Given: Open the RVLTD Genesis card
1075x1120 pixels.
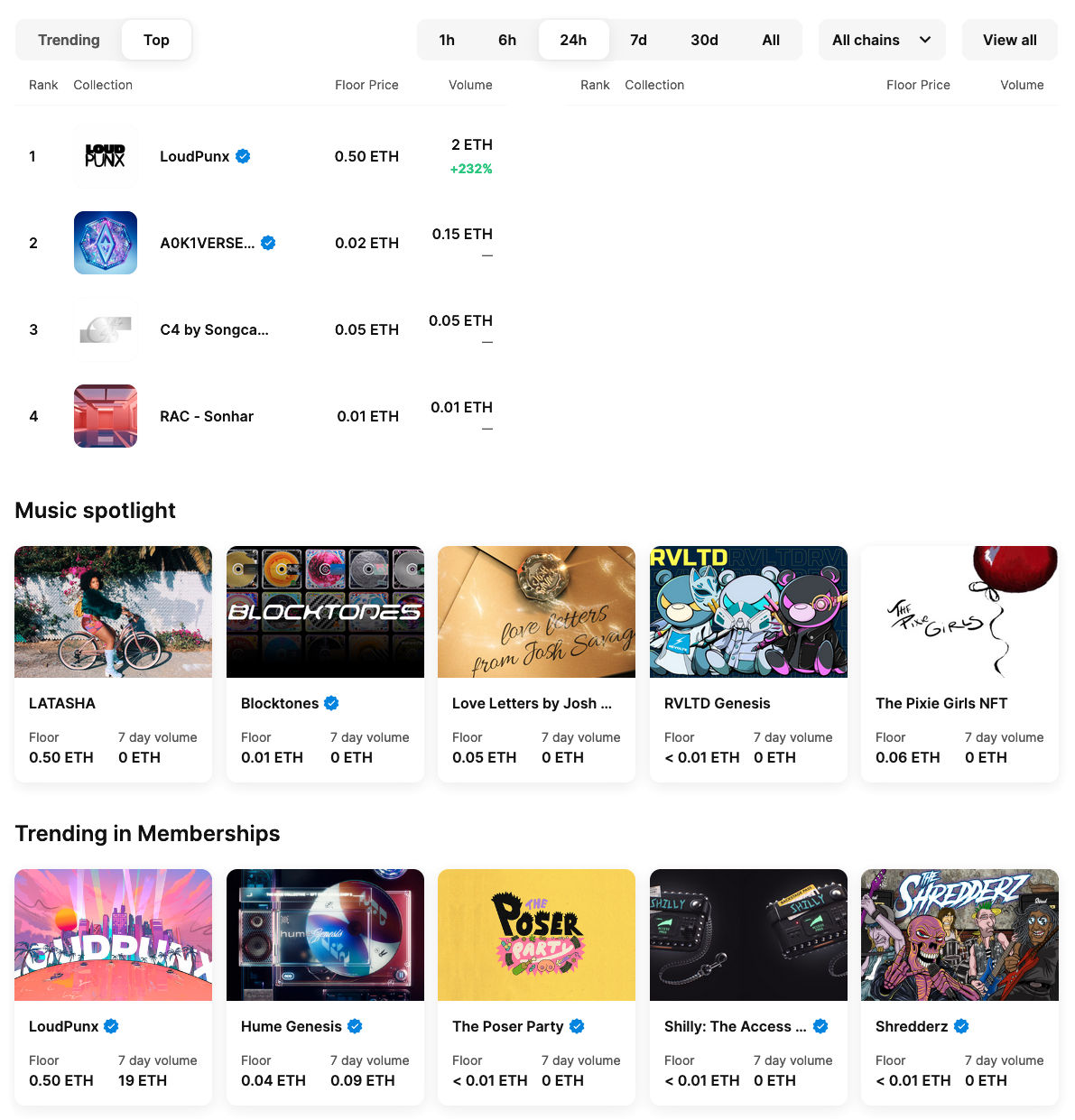Looking at the screenshot, I should pos(748,663).
